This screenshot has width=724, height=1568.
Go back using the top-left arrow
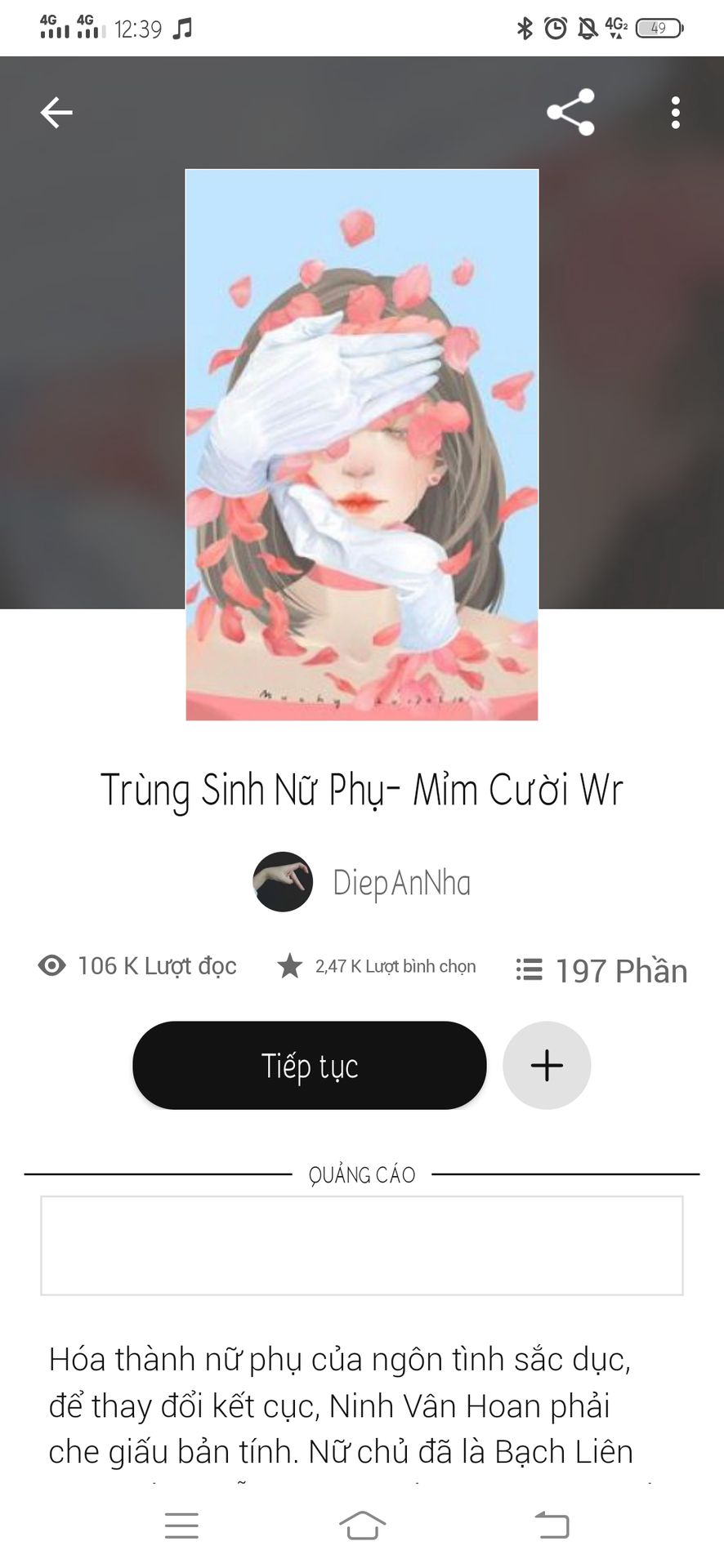pyautogui.click(x=56, y=113)
